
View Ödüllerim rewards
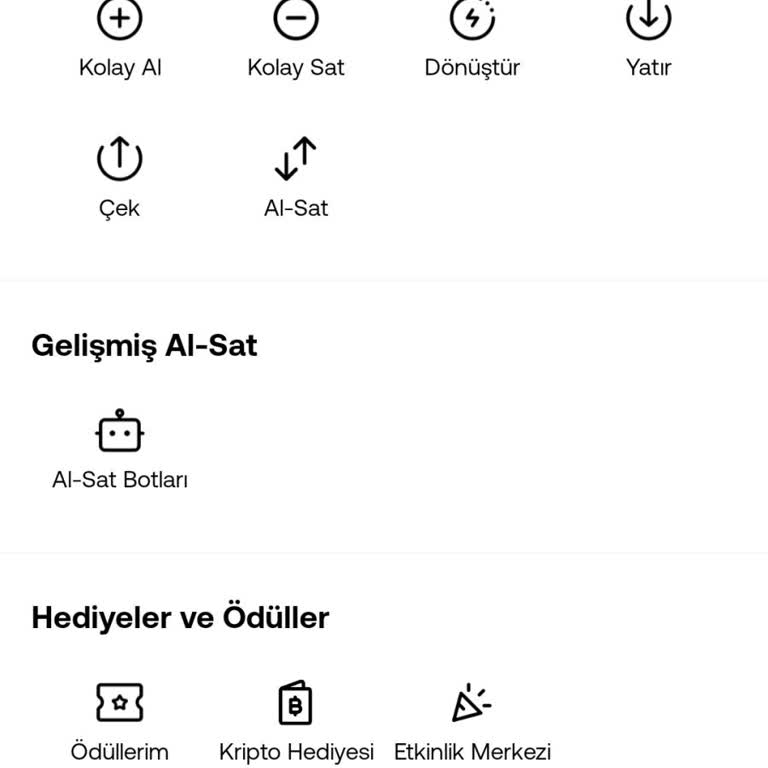120,720
